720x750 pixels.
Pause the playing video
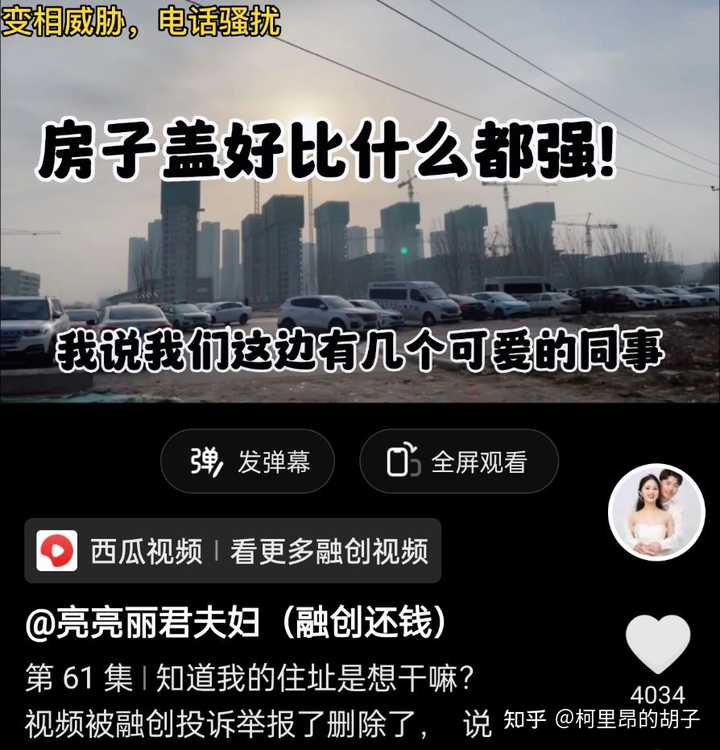(x=360, y=230)
